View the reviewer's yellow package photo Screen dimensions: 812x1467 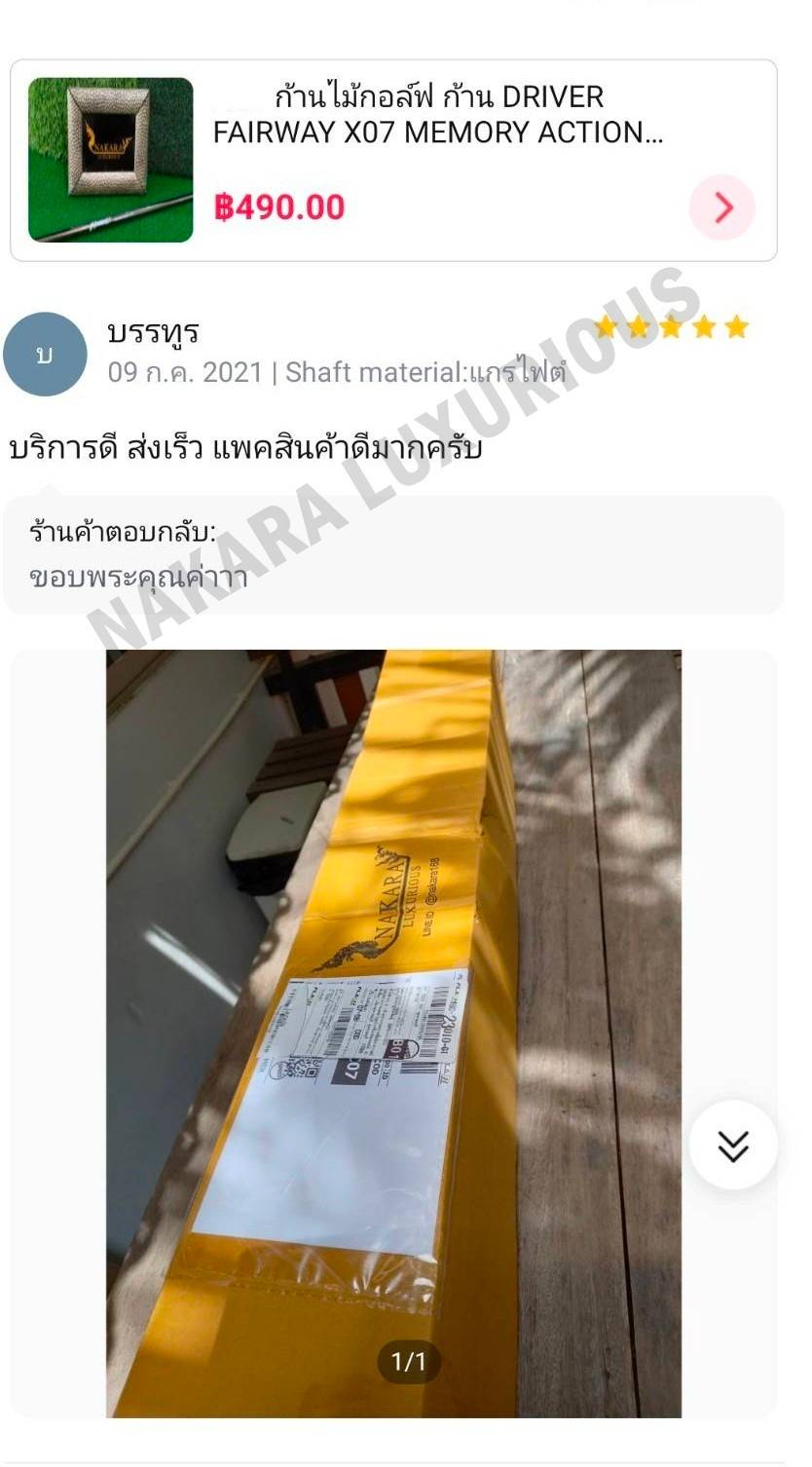click(x=393, y=1033)
